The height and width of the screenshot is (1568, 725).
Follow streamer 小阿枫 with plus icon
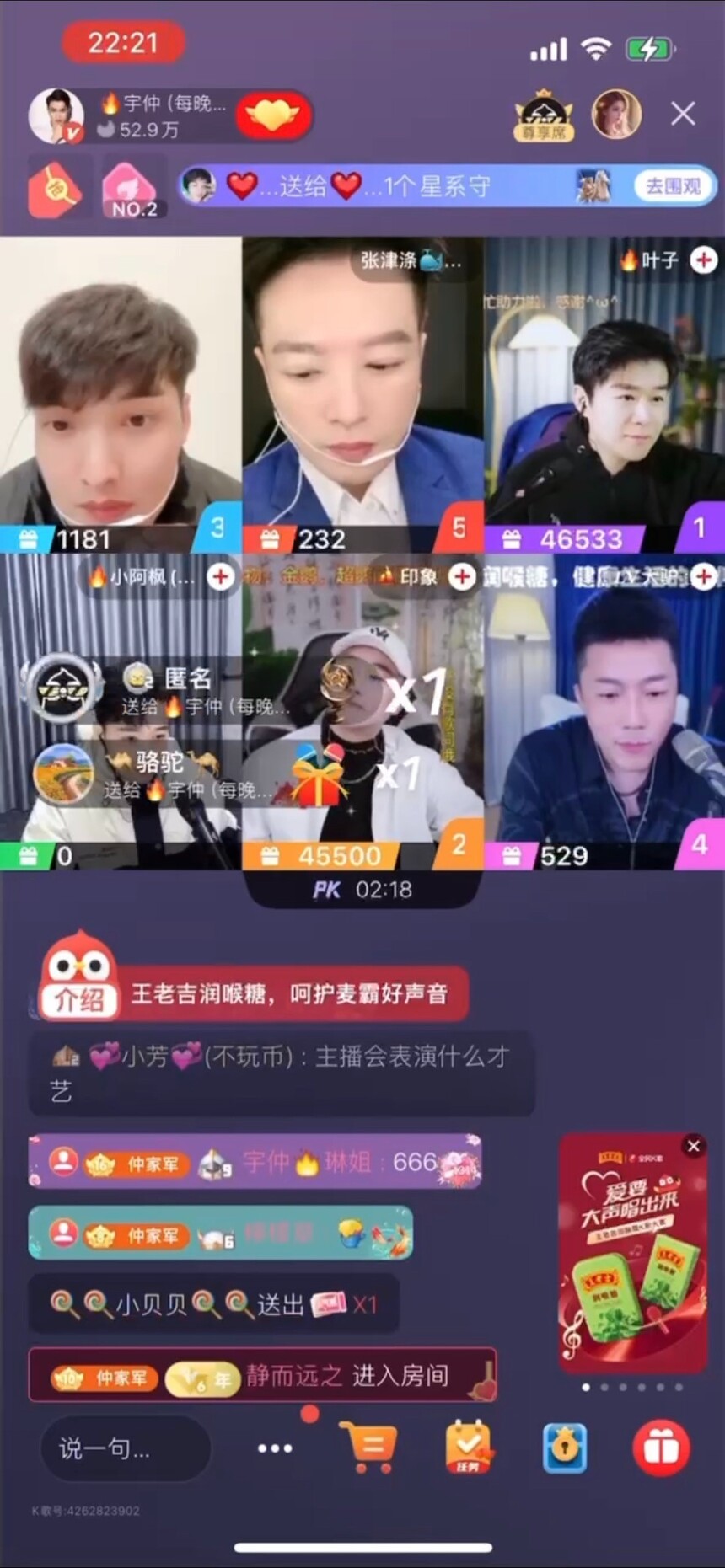[221, 577]
